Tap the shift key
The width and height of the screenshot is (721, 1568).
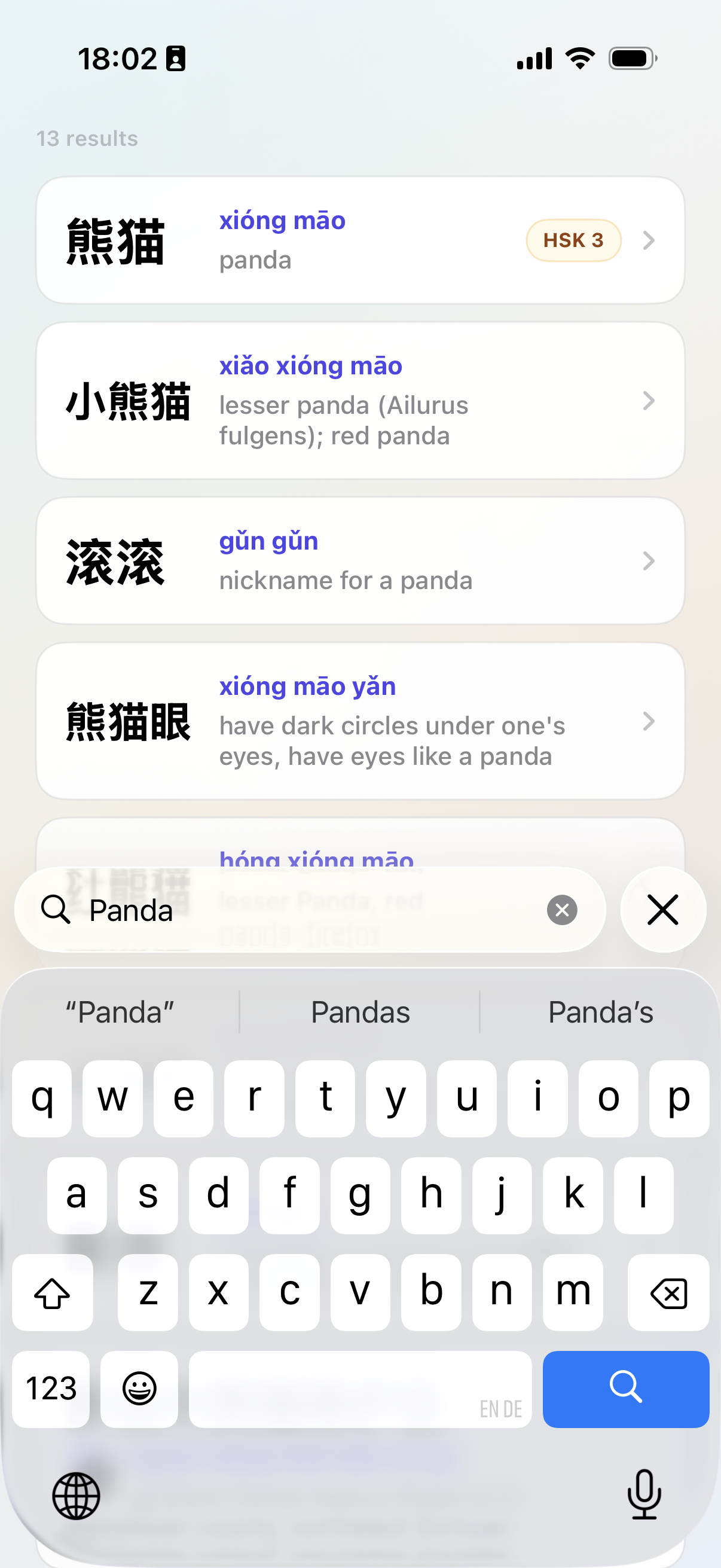click(53, 1292)
